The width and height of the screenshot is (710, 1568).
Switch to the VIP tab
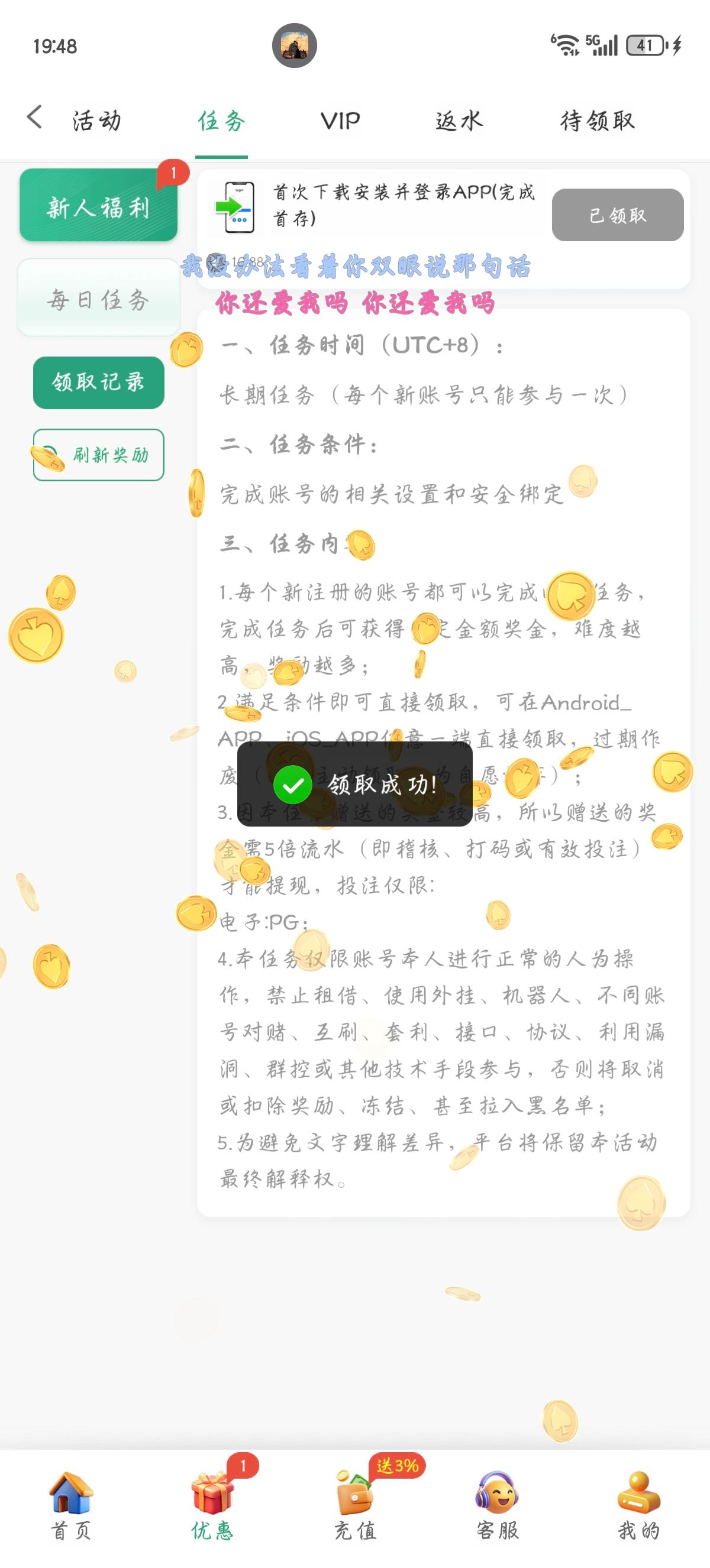click(x=340, y=121)
